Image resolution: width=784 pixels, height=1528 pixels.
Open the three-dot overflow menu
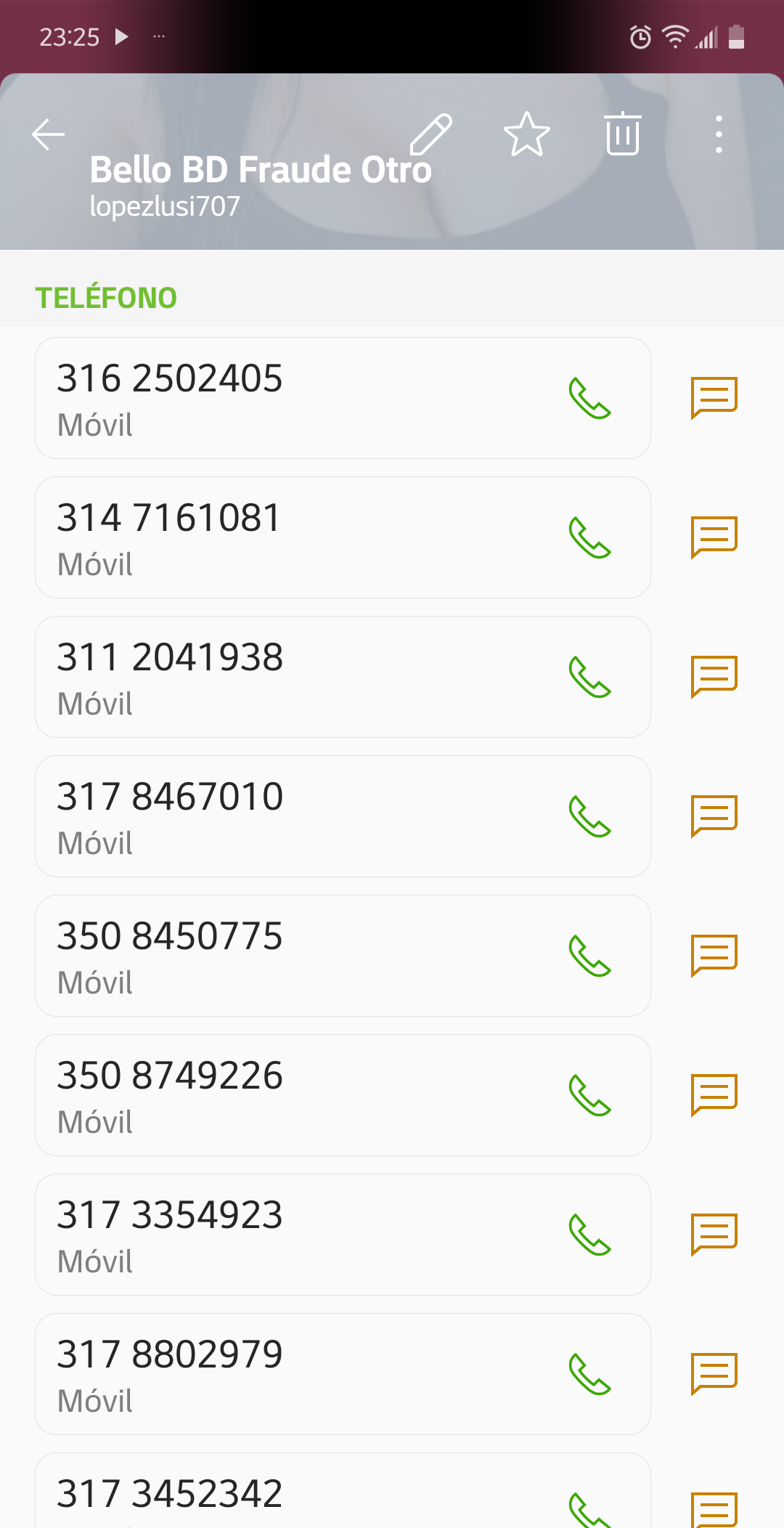click(719, 134)
